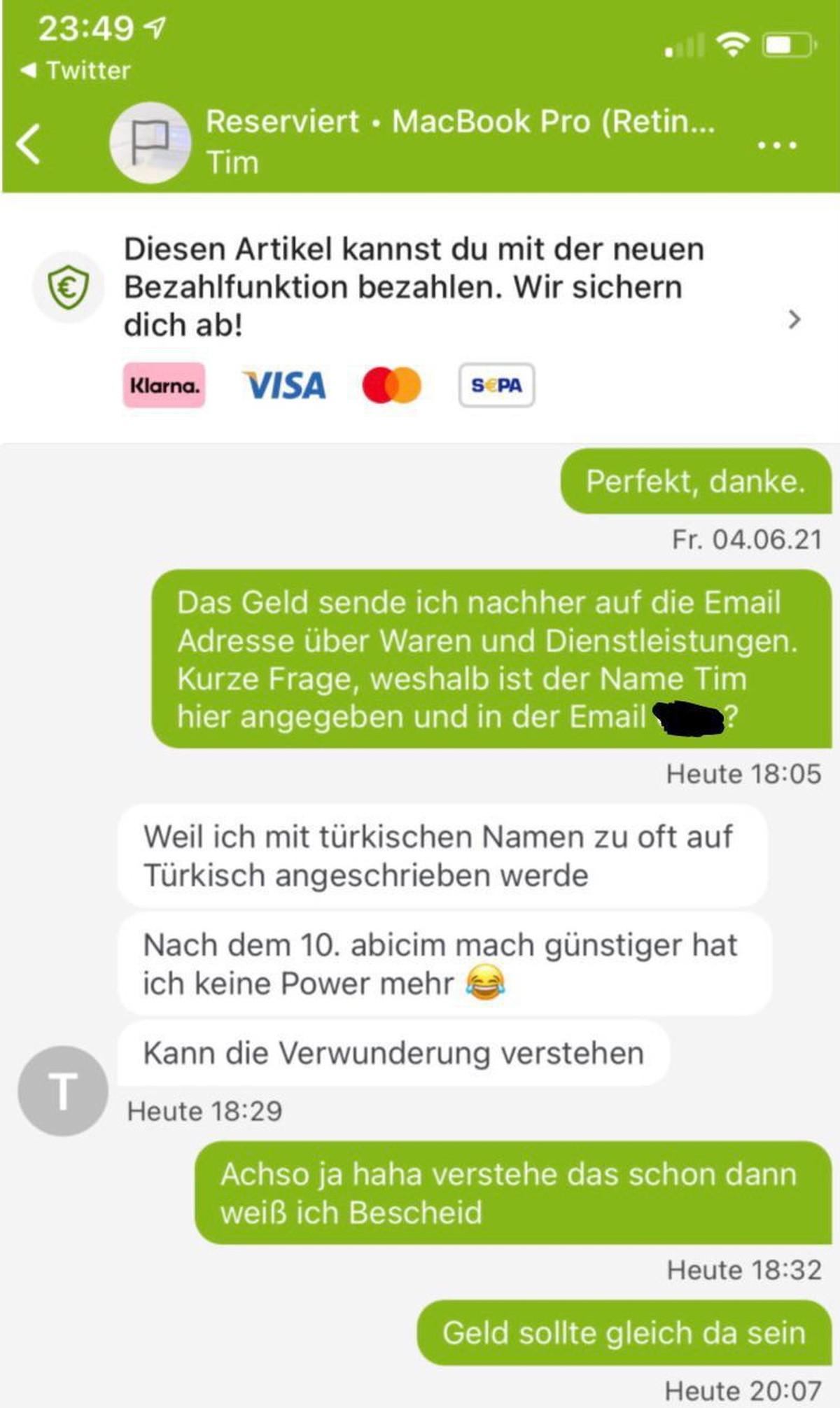Return to Twitter via the status bar link
The image size is (840, 1408).
[x=76, y=70]
